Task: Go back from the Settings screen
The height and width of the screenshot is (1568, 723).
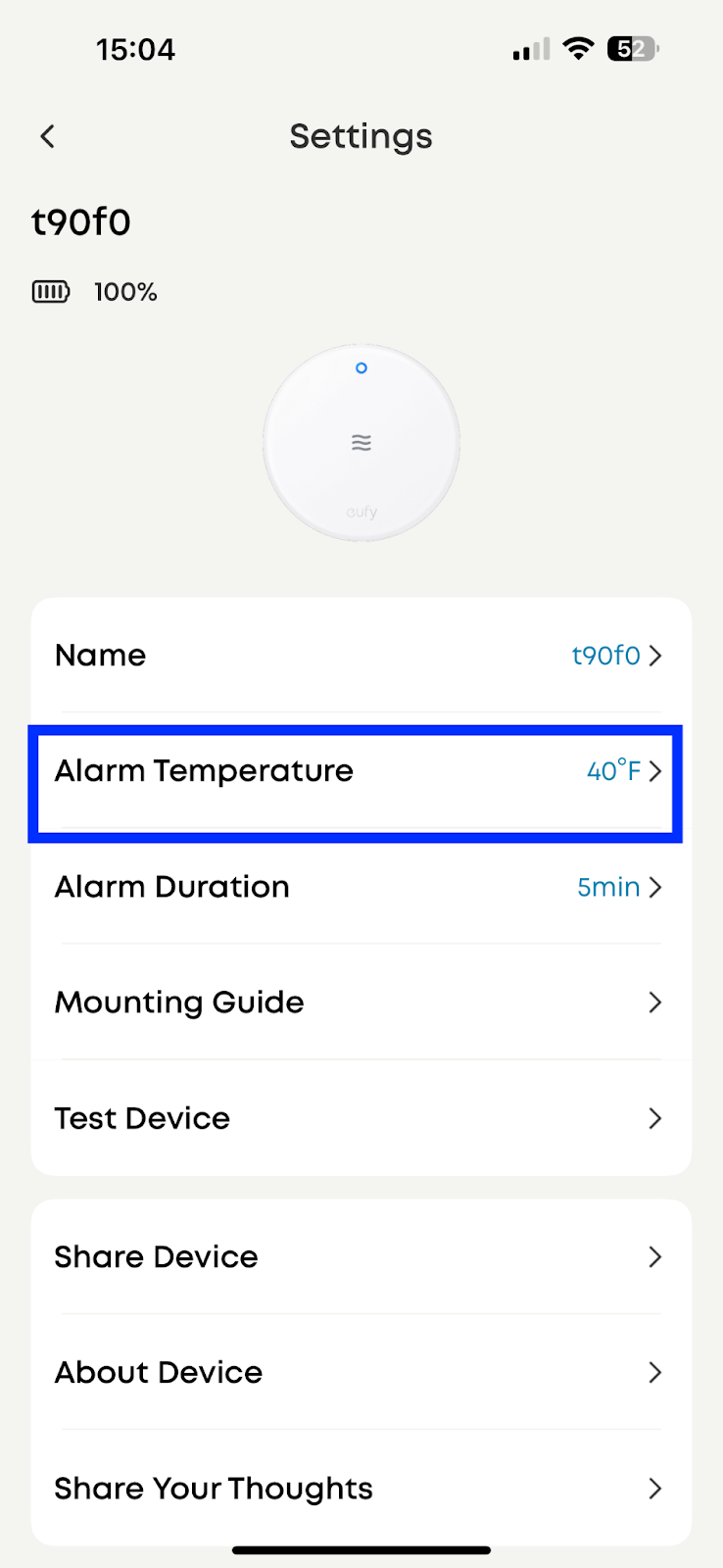Action: [48, 136]
